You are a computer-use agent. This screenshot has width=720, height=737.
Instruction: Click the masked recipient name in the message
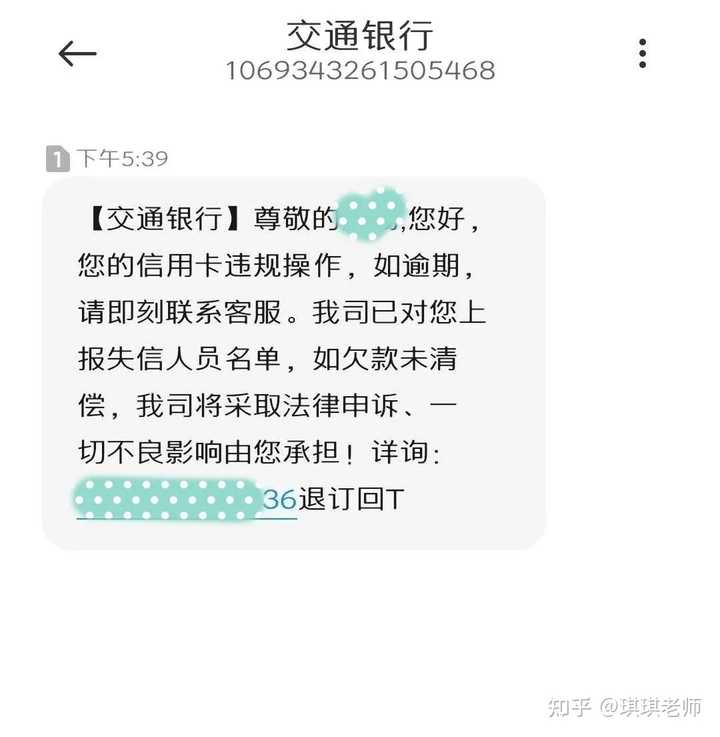pos(370,213)
